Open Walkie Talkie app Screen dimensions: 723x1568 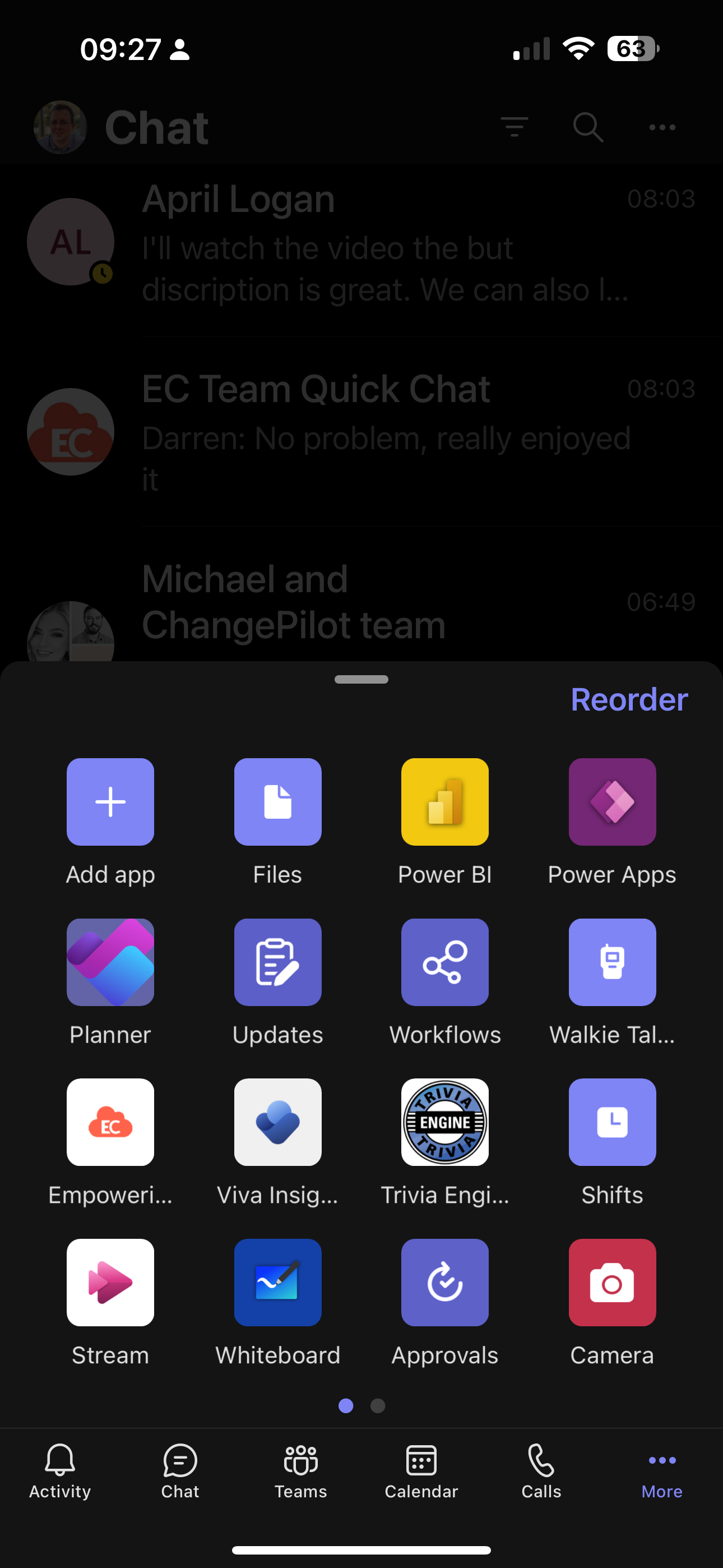611,962
